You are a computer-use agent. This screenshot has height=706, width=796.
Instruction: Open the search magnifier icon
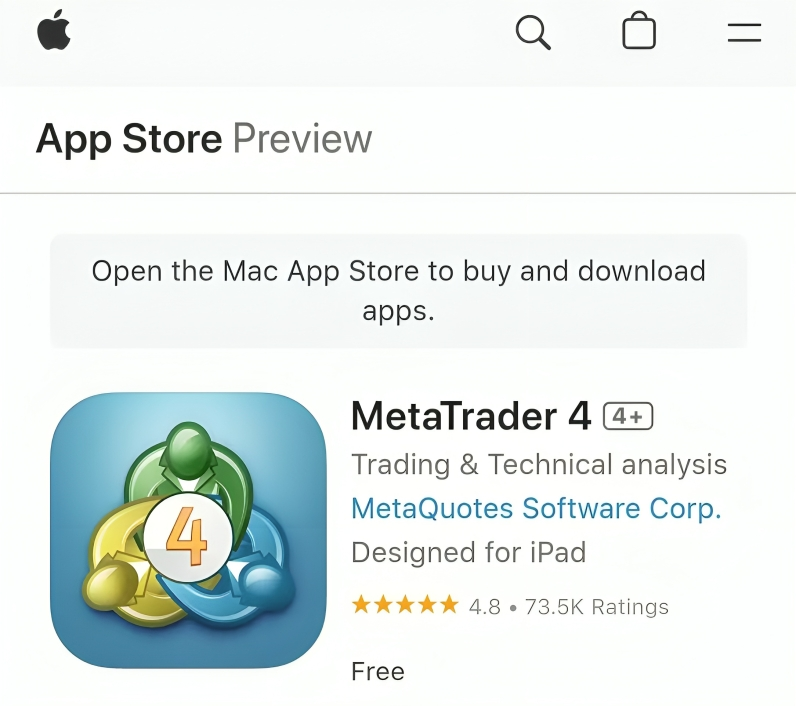pos(533,33)
